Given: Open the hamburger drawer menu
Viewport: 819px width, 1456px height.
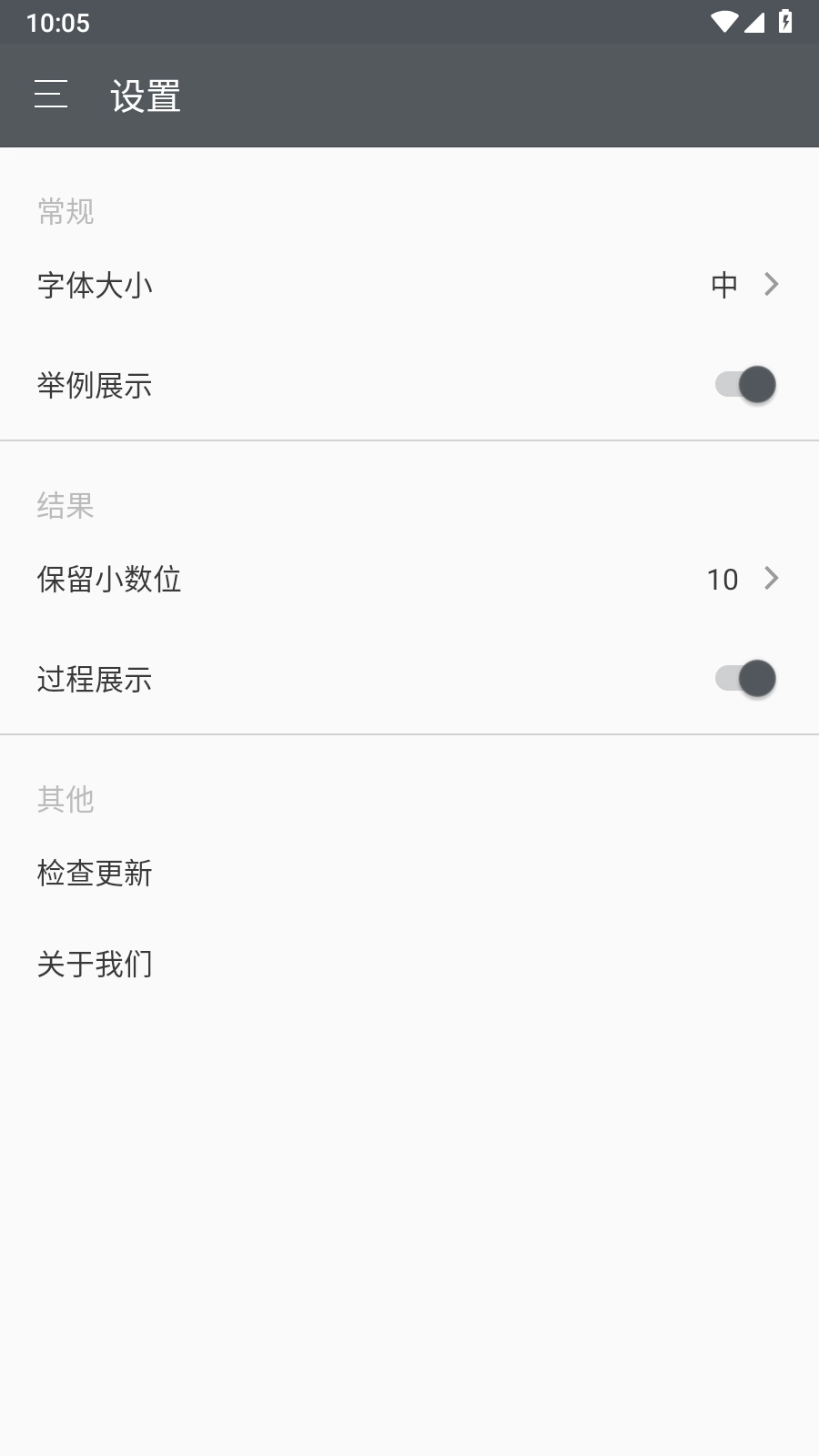Looking at the screenshot, I should [x=51, y=95].
